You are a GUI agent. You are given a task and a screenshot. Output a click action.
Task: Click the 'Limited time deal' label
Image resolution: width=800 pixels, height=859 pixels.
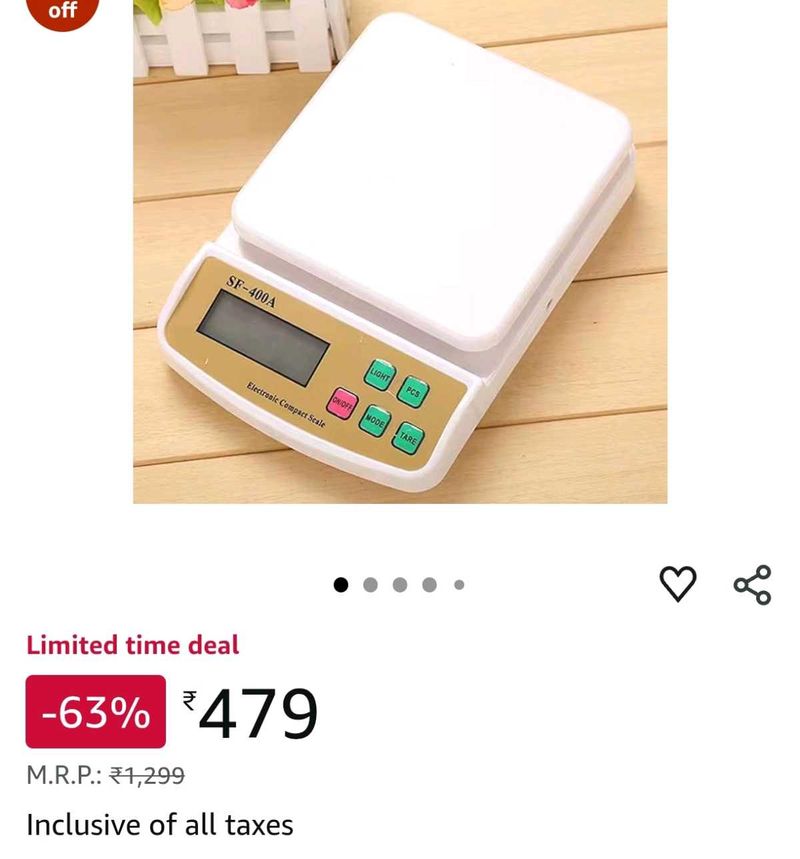132,646
